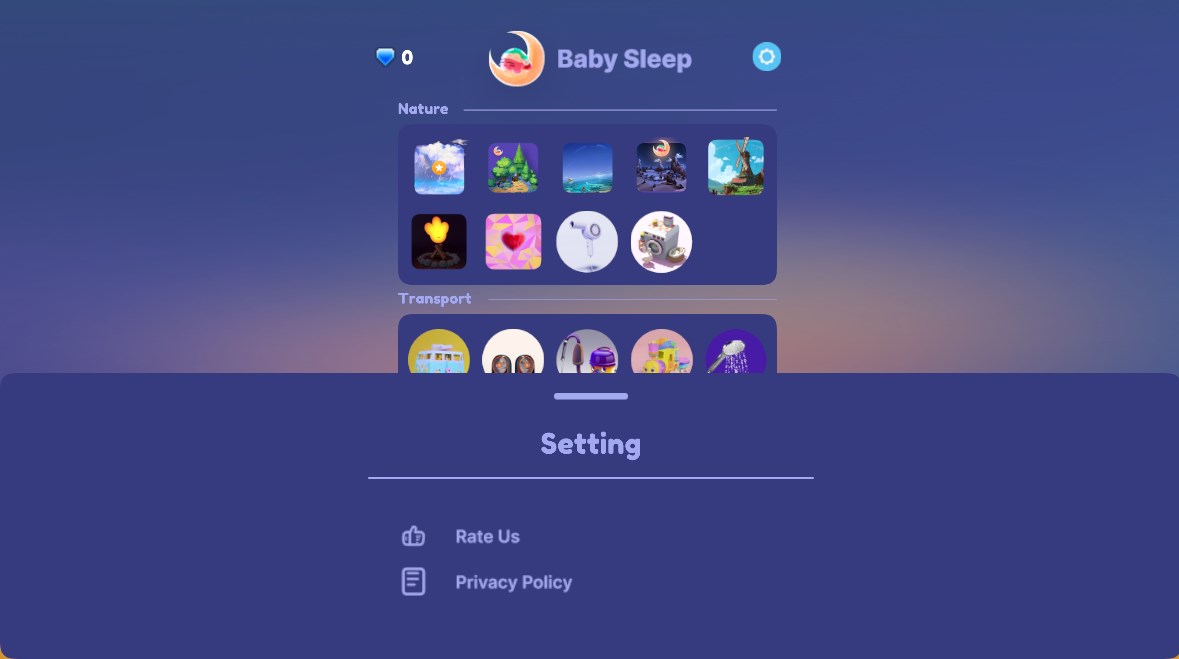This screenshot has width=1179, height=659.
Task: Play the campfire sound tile
Action: tap(439, 241)
